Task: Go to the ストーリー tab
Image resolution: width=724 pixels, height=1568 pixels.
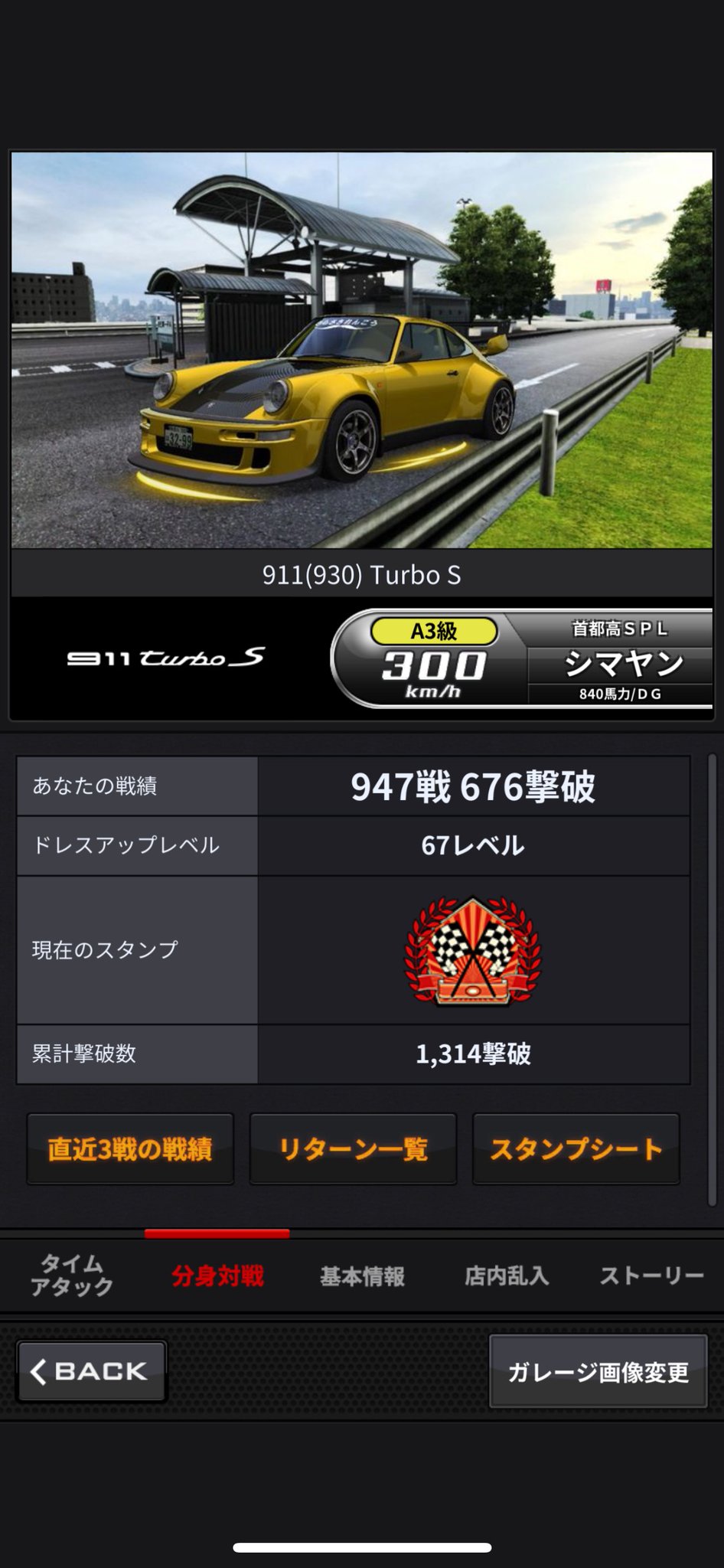Action: coord(651,1276)
